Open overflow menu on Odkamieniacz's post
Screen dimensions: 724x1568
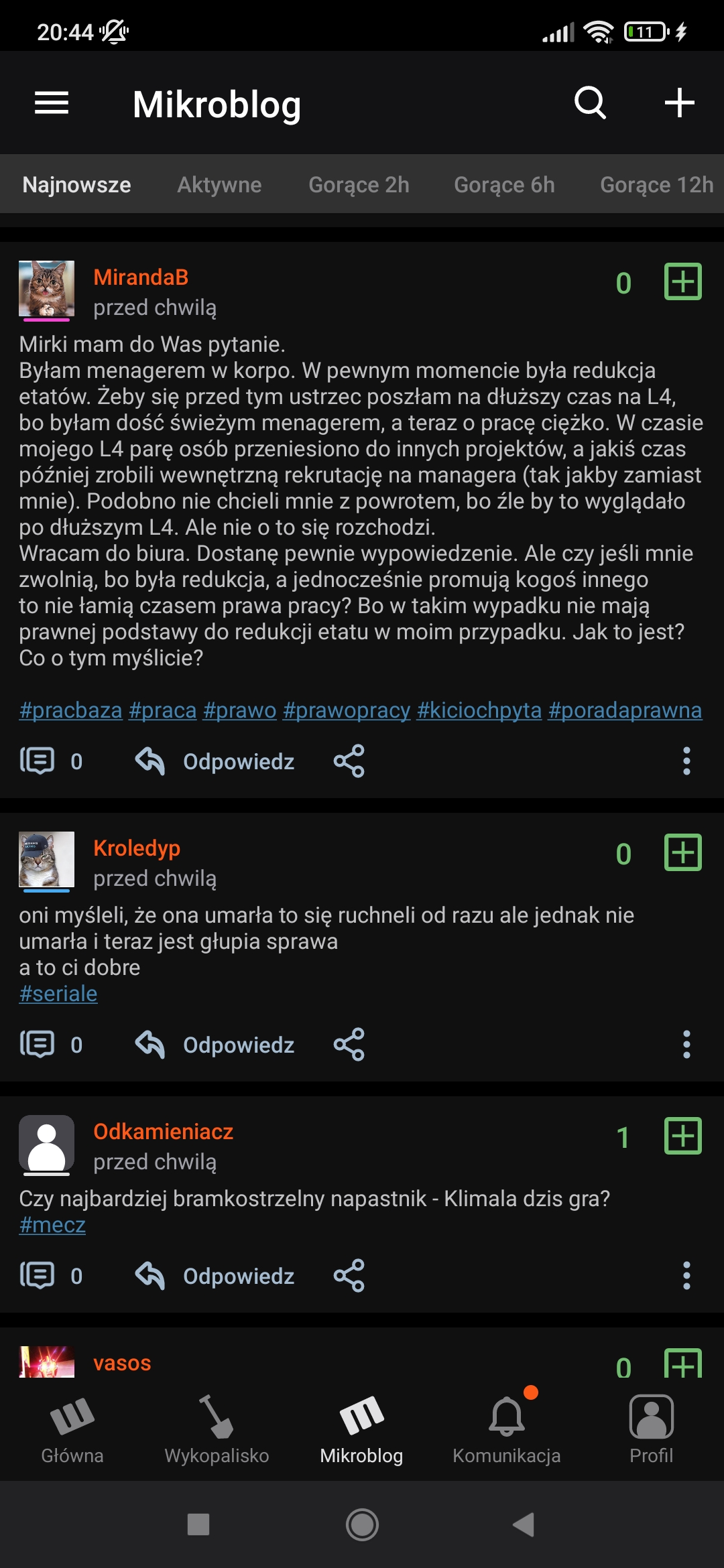tap(686, 1276)
